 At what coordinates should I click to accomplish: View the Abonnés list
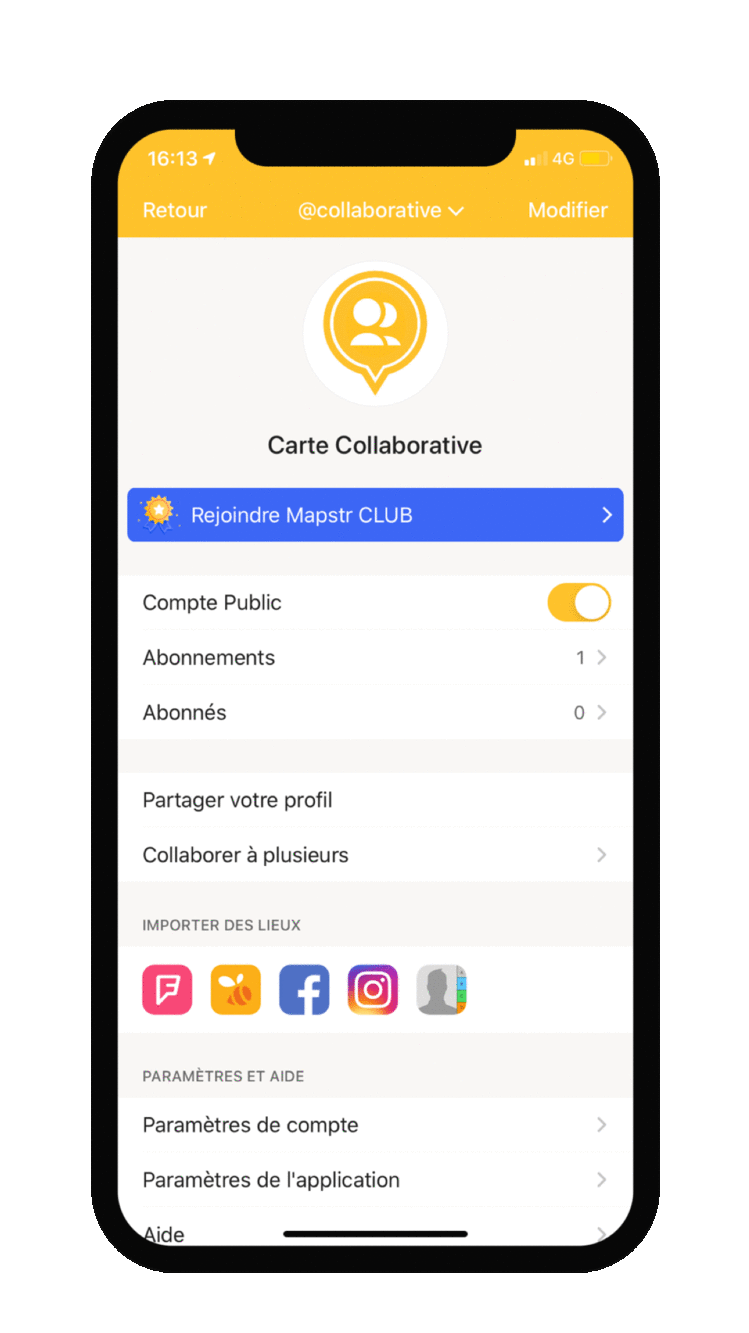[x=375, y=713]
